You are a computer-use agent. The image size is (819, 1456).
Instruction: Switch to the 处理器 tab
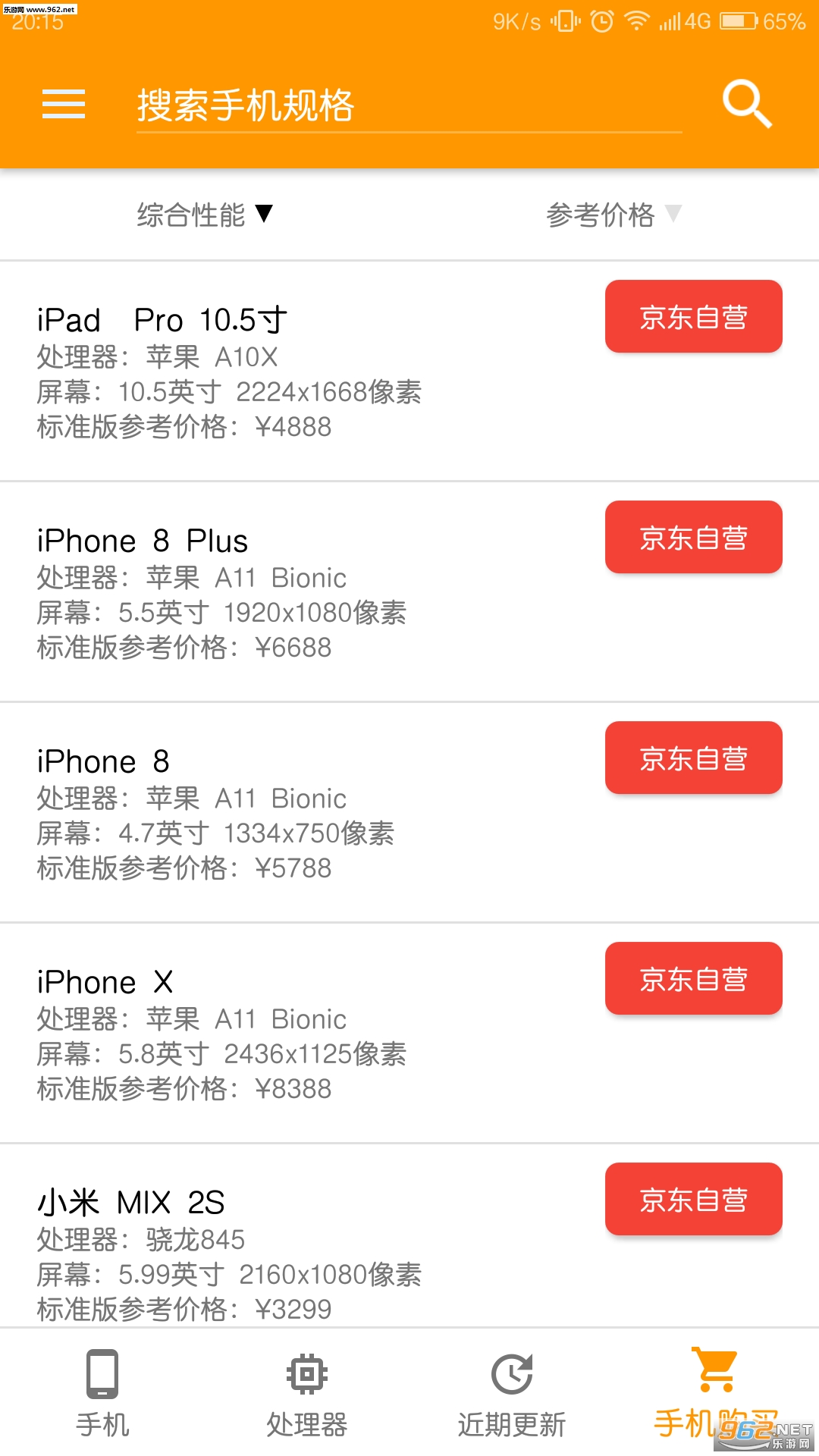coord(307,1392)
